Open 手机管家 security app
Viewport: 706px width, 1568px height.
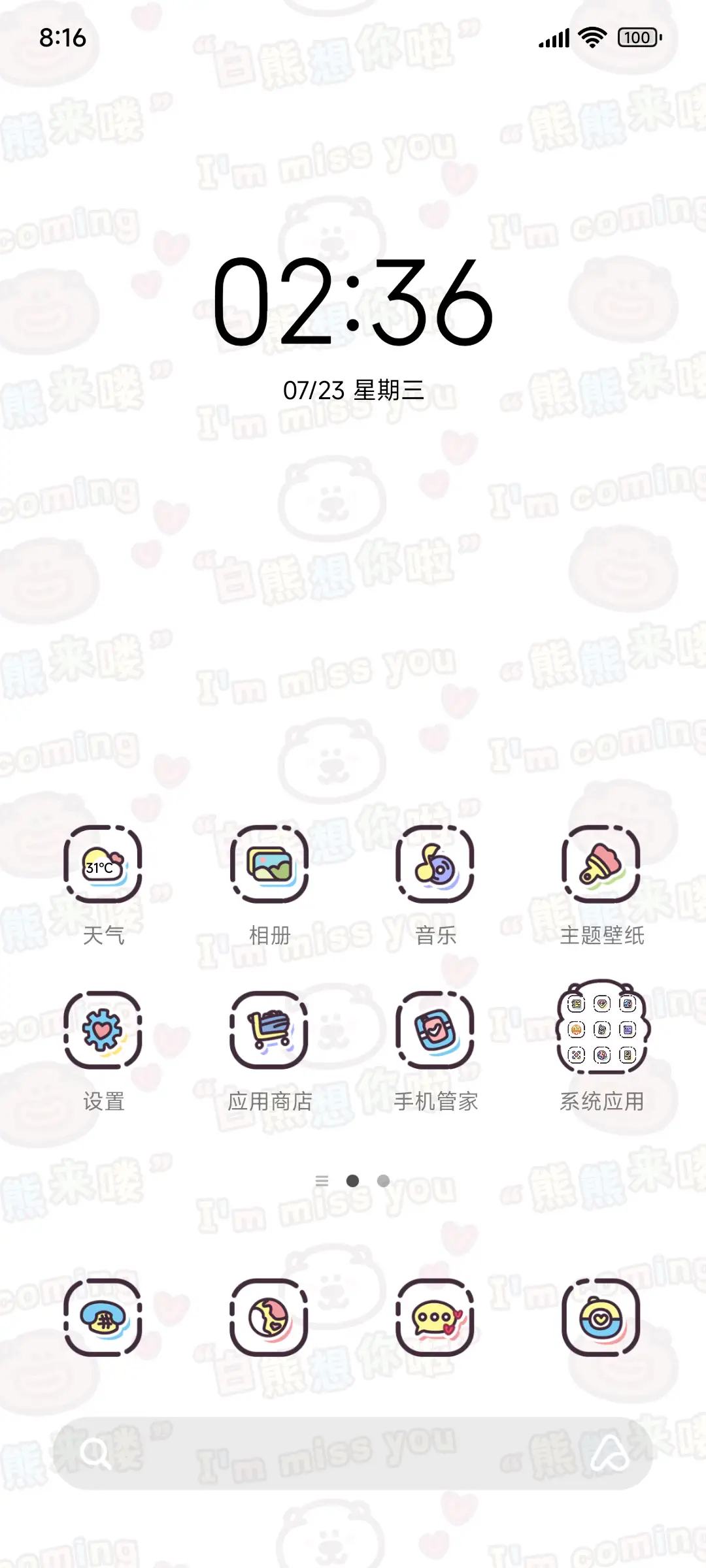435,1030
